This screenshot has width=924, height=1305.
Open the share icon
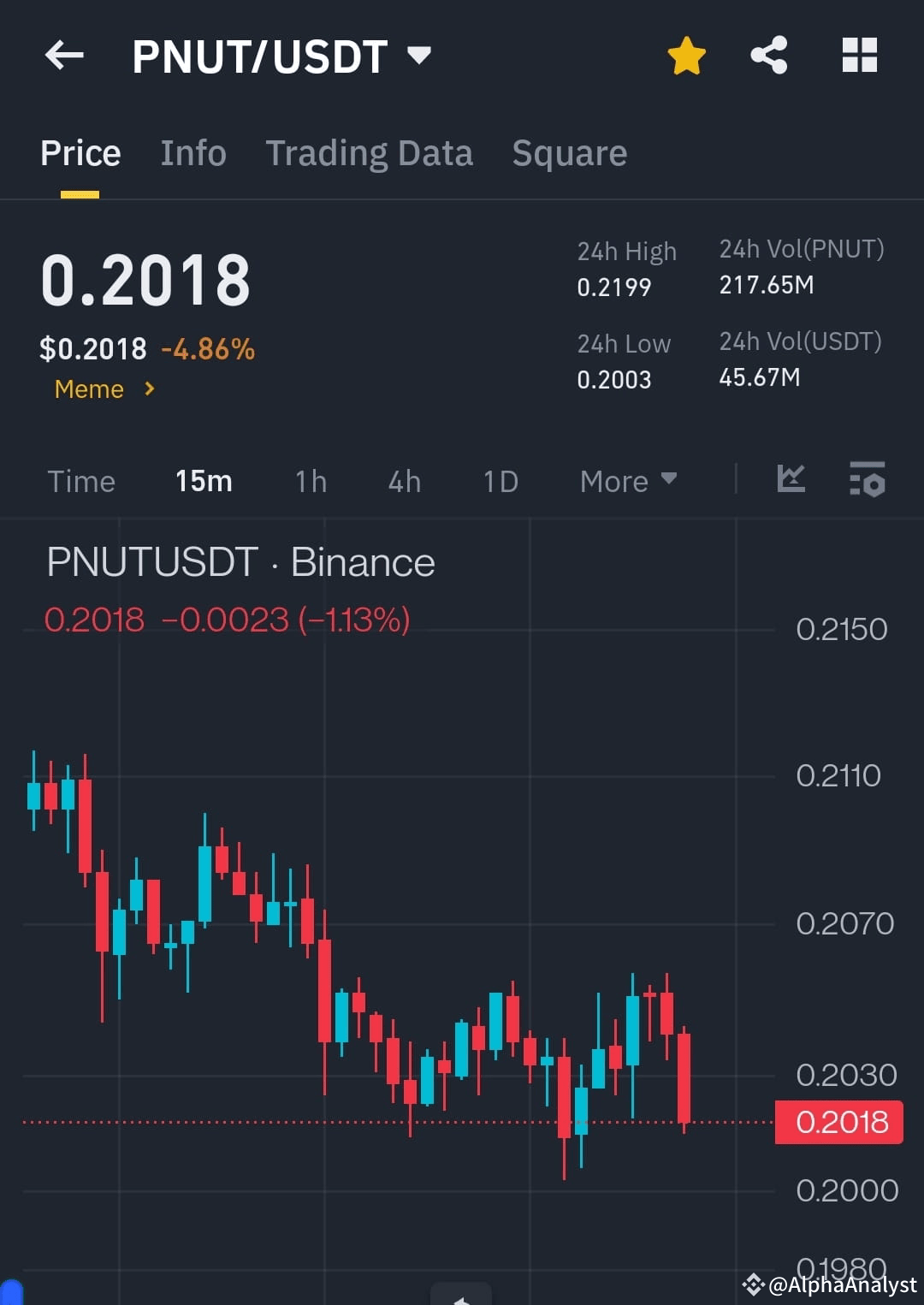pos(768,54)
